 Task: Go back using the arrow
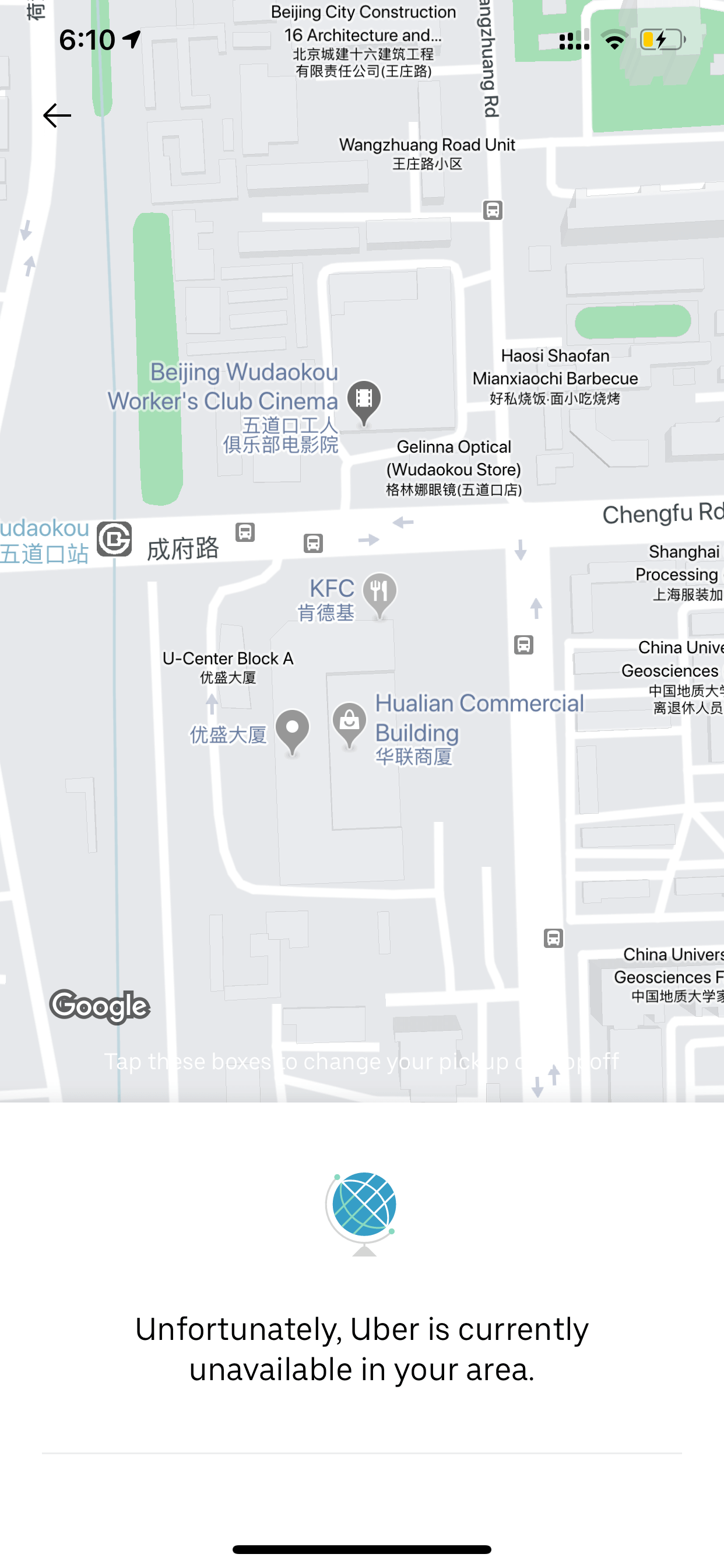tap(57, 115)
